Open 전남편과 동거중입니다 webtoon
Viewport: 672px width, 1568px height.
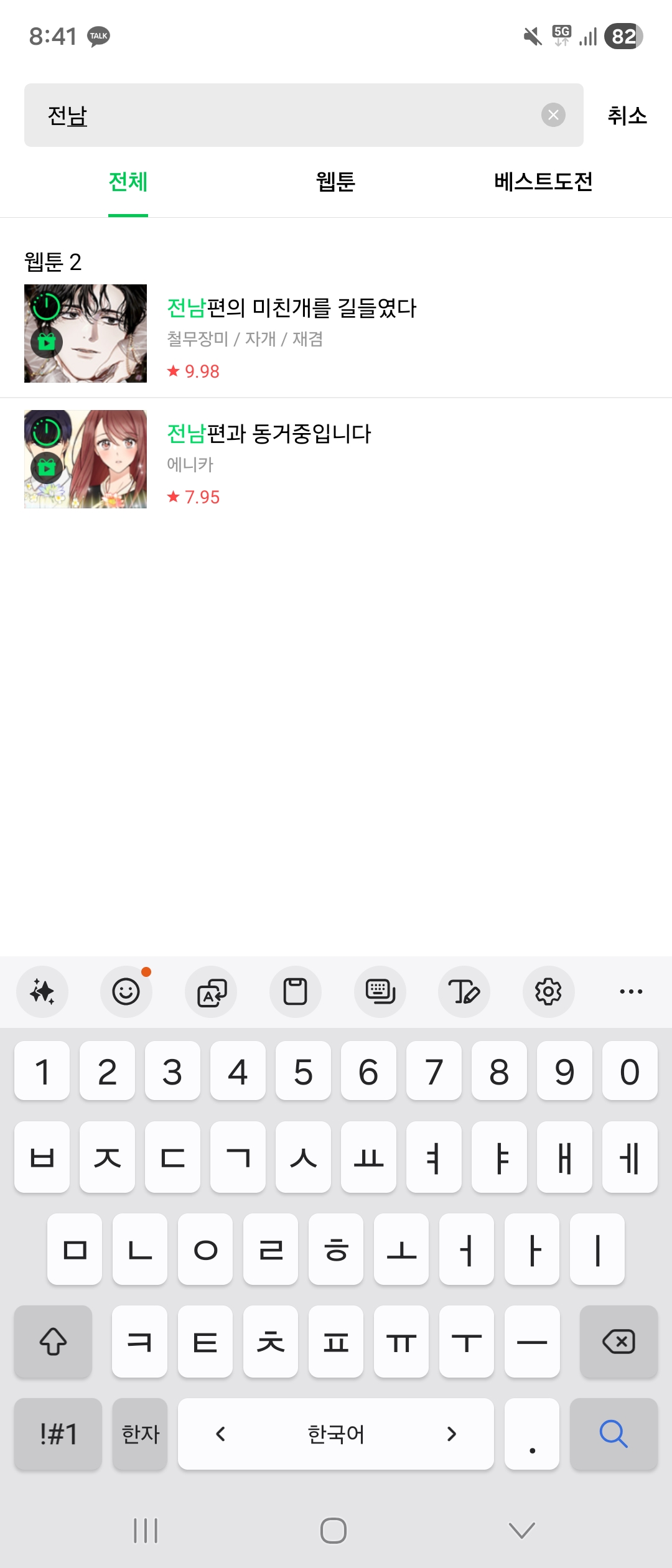click(336, 459)
